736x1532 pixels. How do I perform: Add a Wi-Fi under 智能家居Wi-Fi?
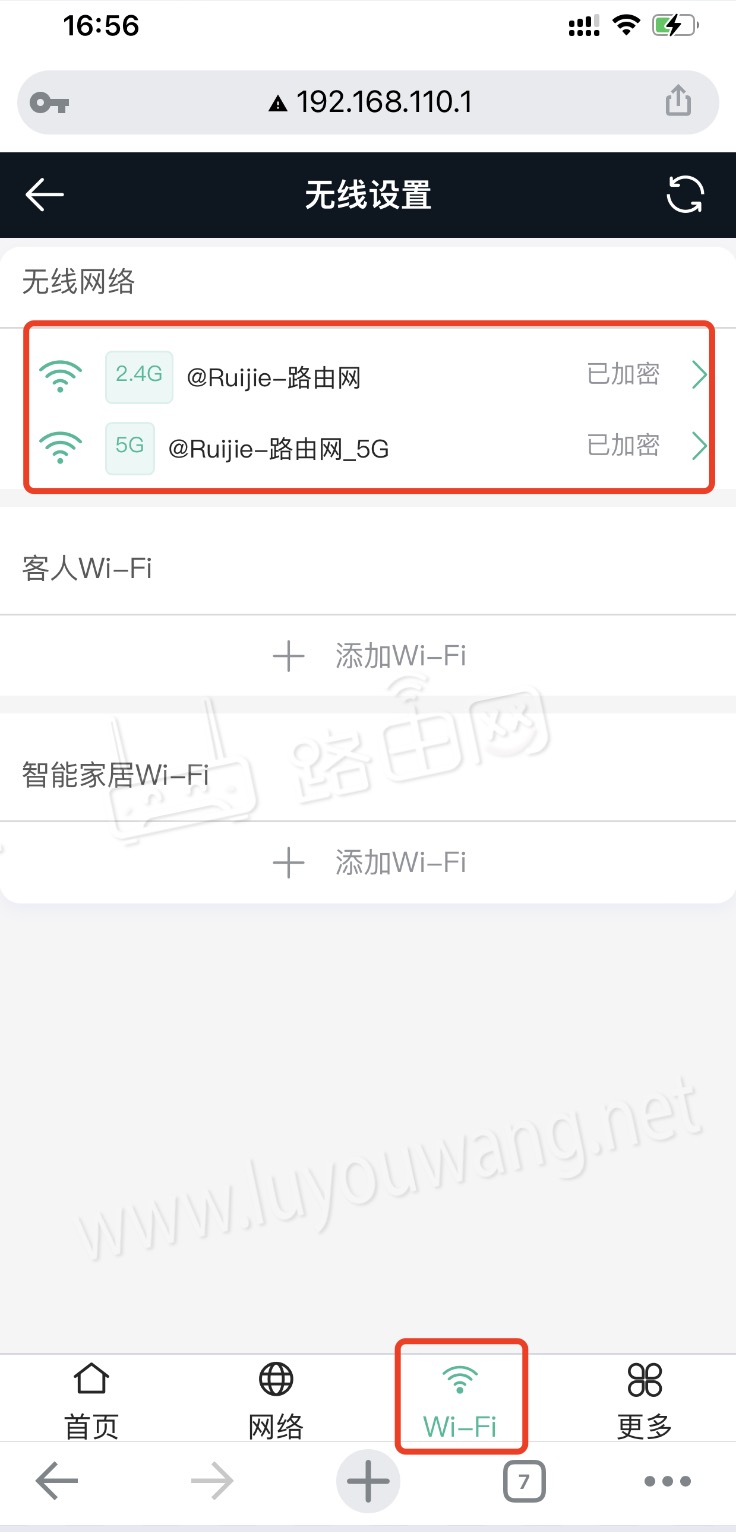pos(368,862)
